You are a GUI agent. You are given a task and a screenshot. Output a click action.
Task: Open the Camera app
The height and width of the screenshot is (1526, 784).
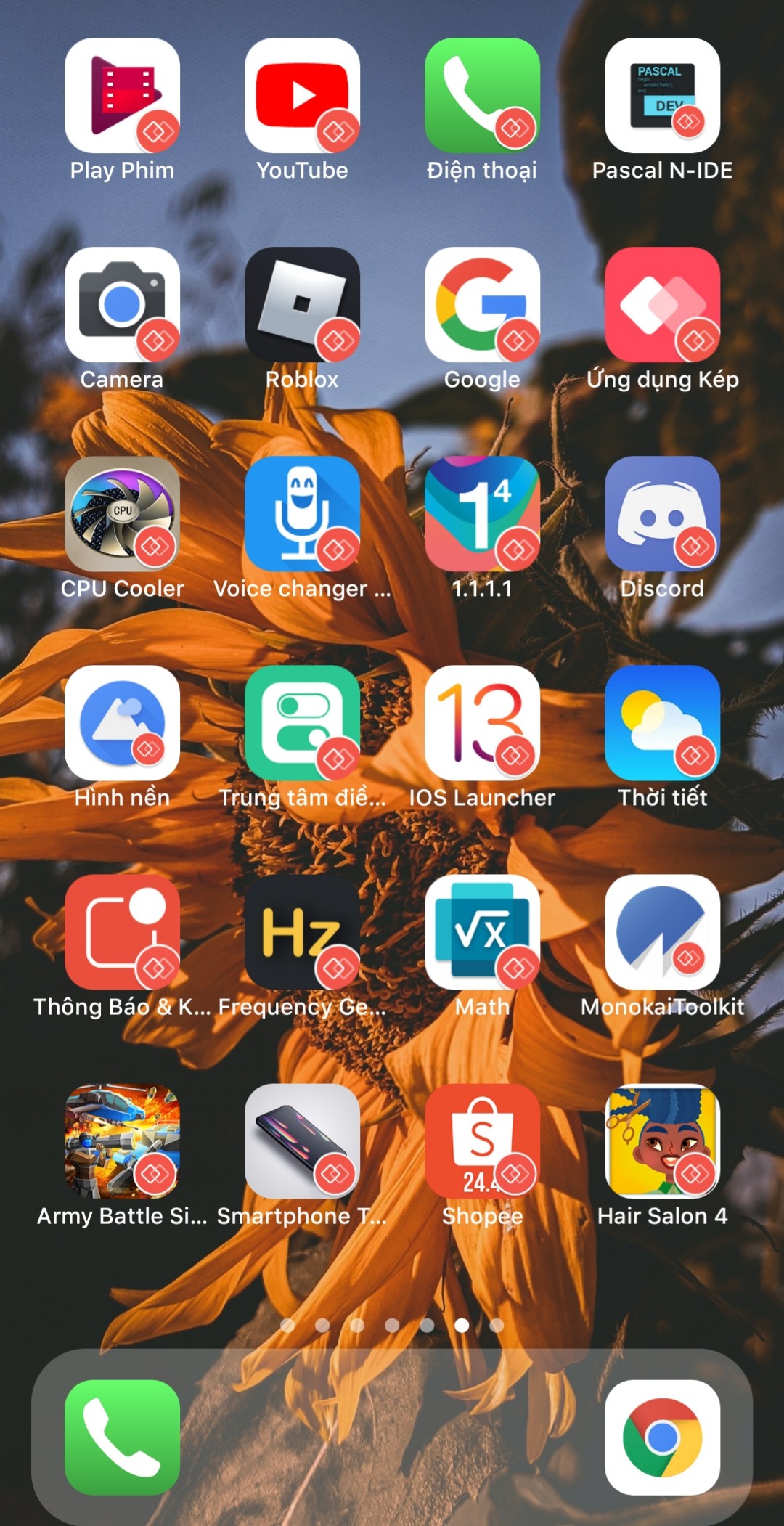tap(122, 305)
